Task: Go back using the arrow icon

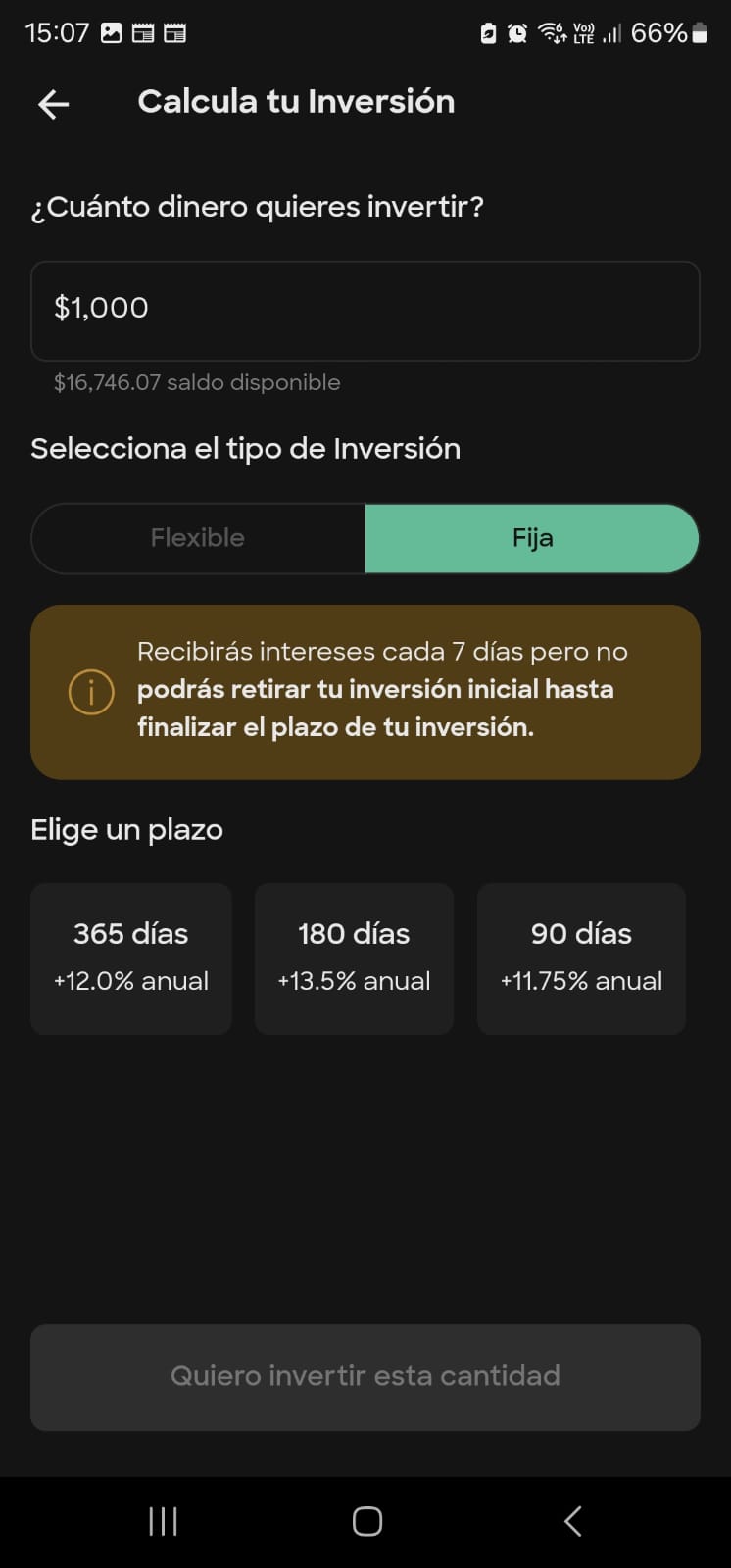Action: pos(53,103)
